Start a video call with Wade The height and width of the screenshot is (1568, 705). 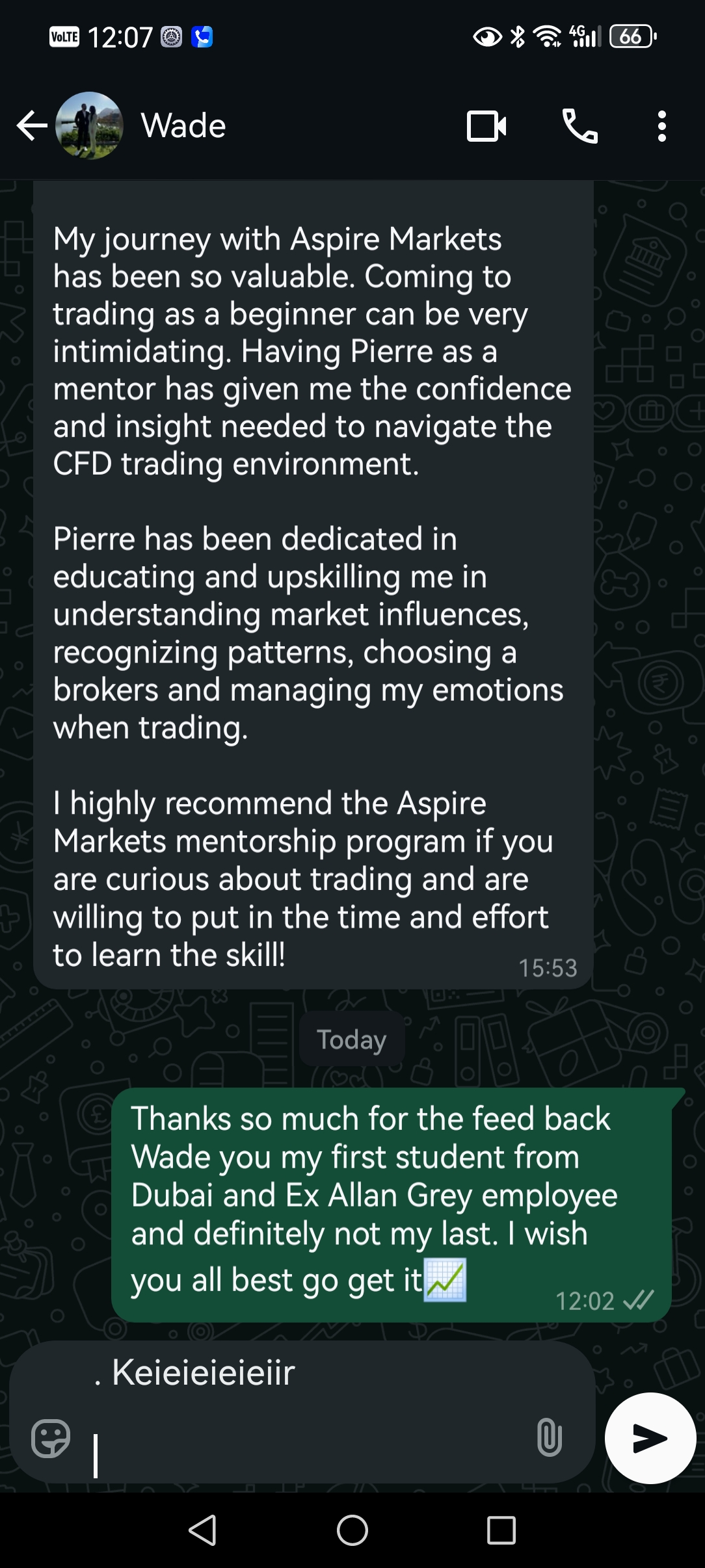(x=486, y=125)
